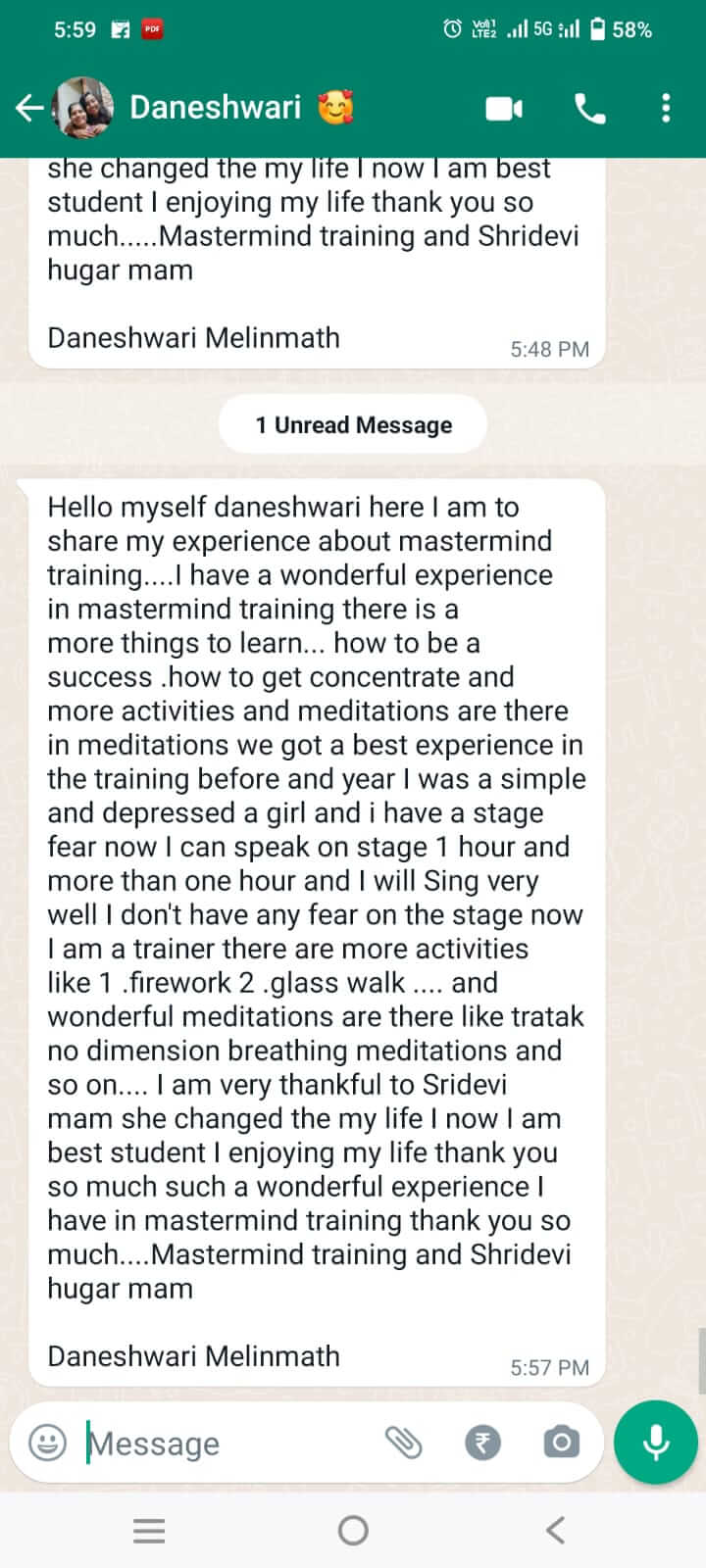Tap the Message input field
This screenshot has width=706, height=1568.
tap(230, 1443)
